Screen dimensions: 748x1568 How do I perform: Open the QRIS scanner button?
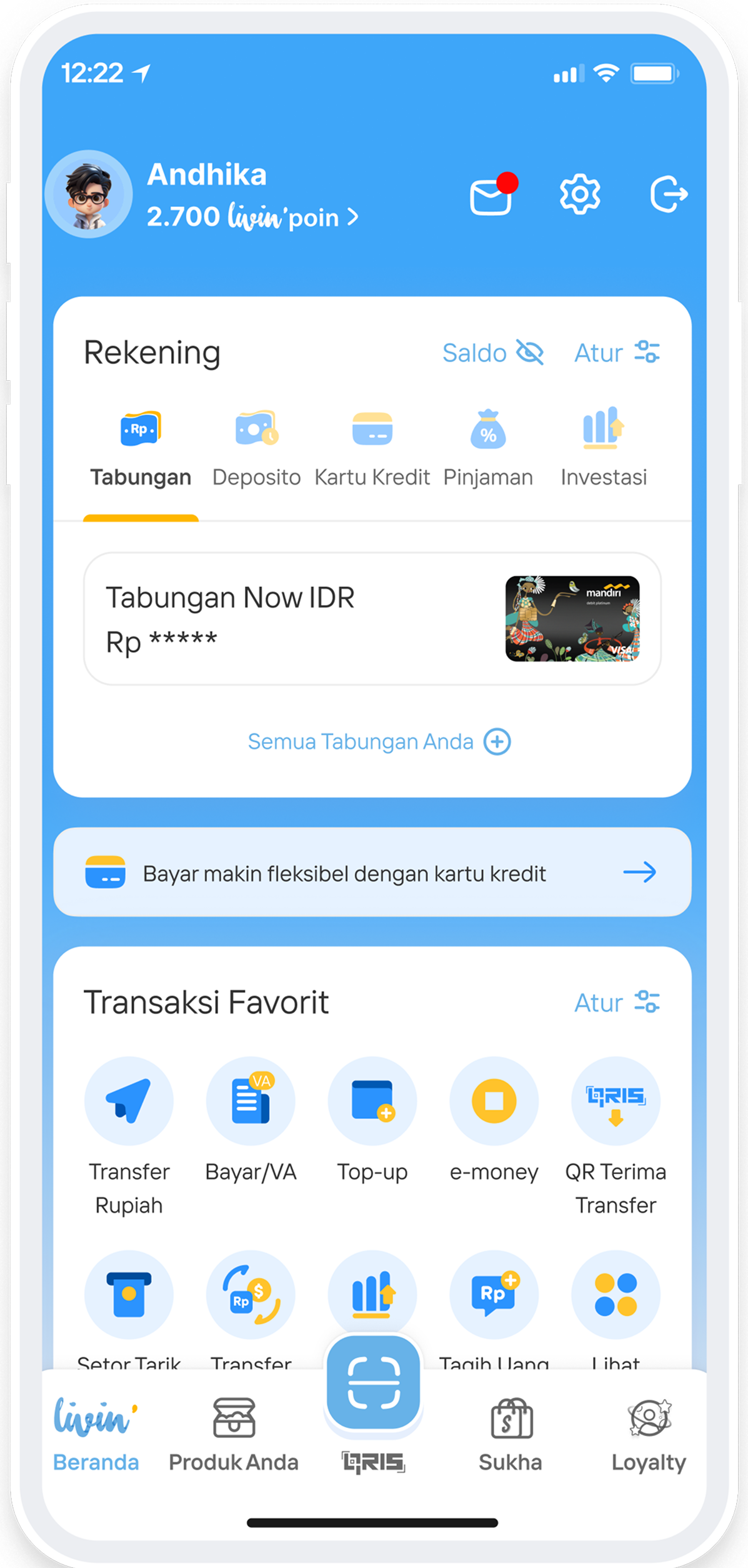tap(373, 1383)
